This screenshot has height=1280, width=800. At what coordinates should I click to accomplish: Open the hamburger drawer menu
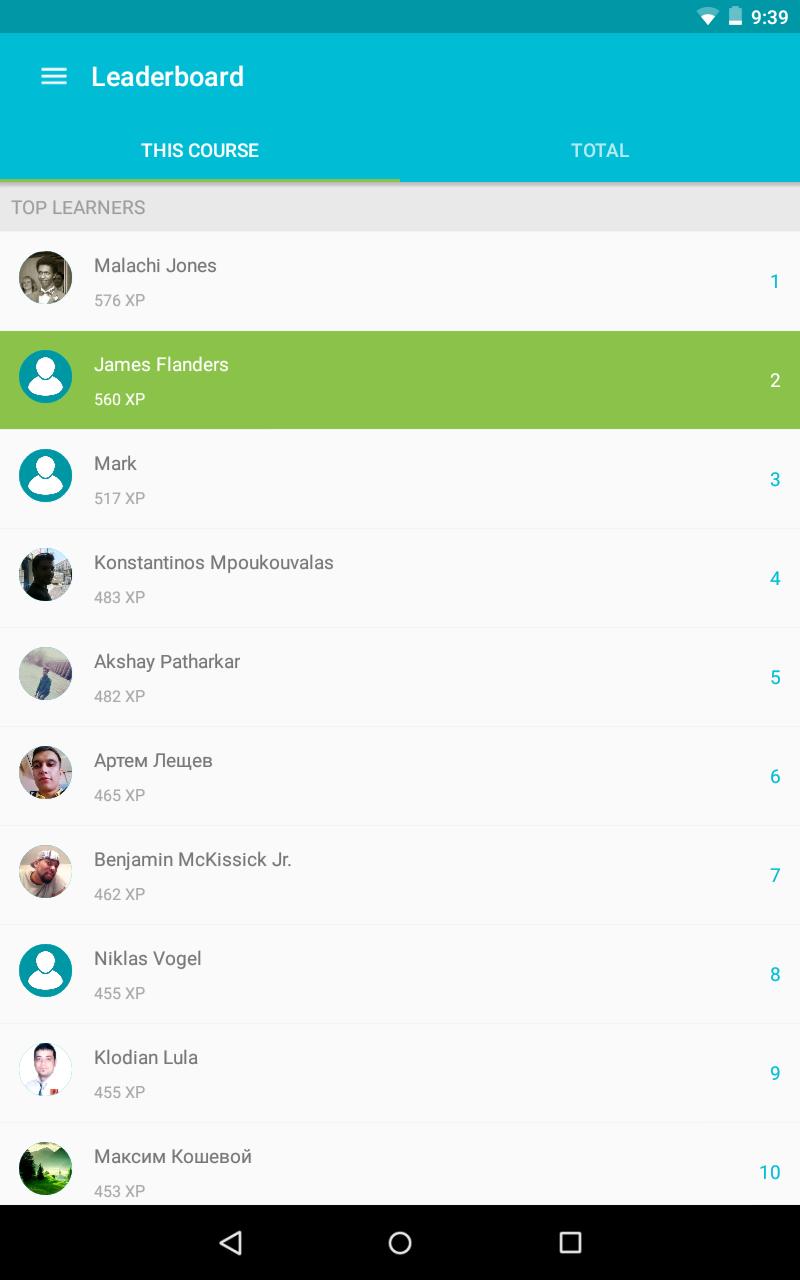(53, 76)
